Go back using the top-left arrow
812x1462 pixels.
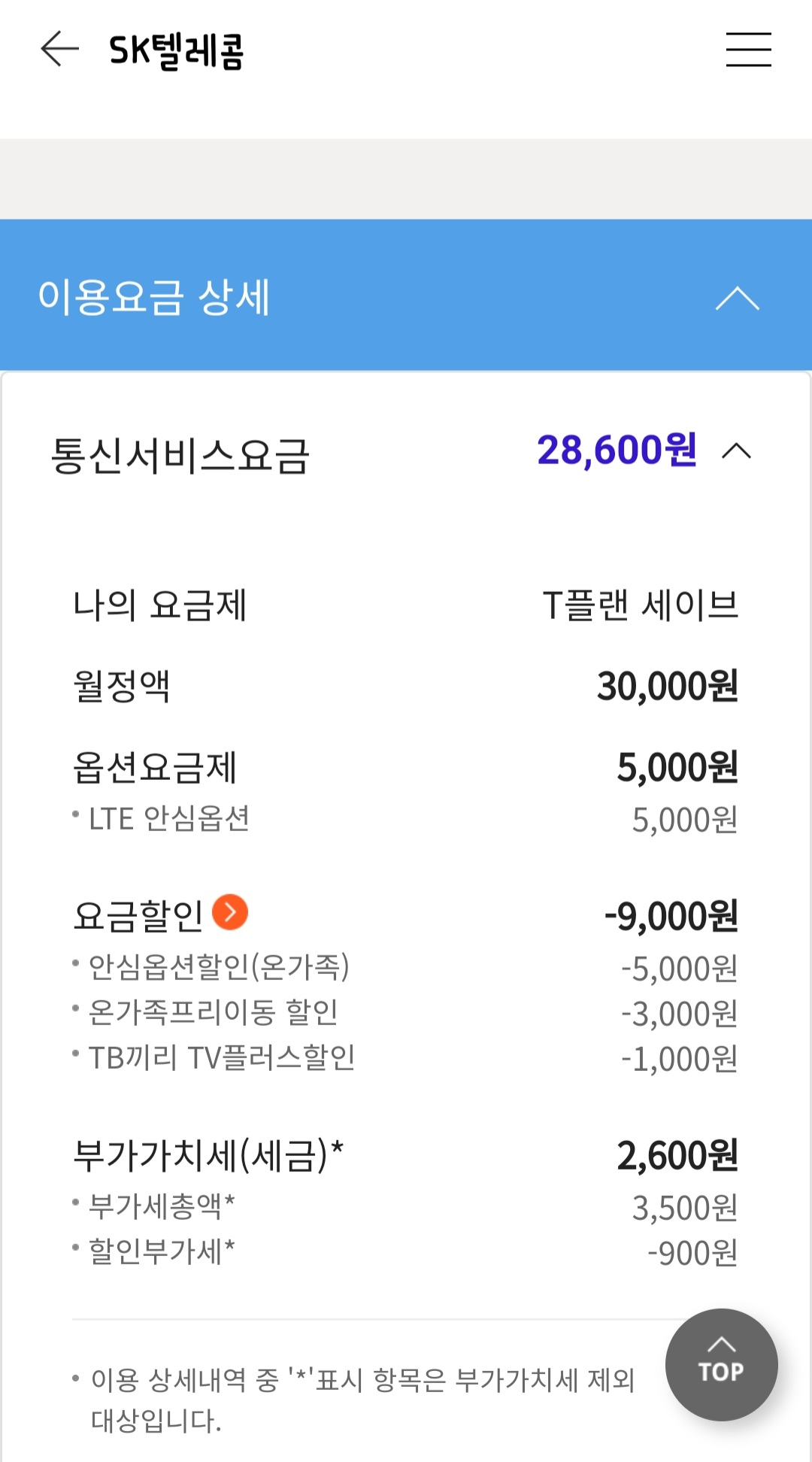(60, 50)
